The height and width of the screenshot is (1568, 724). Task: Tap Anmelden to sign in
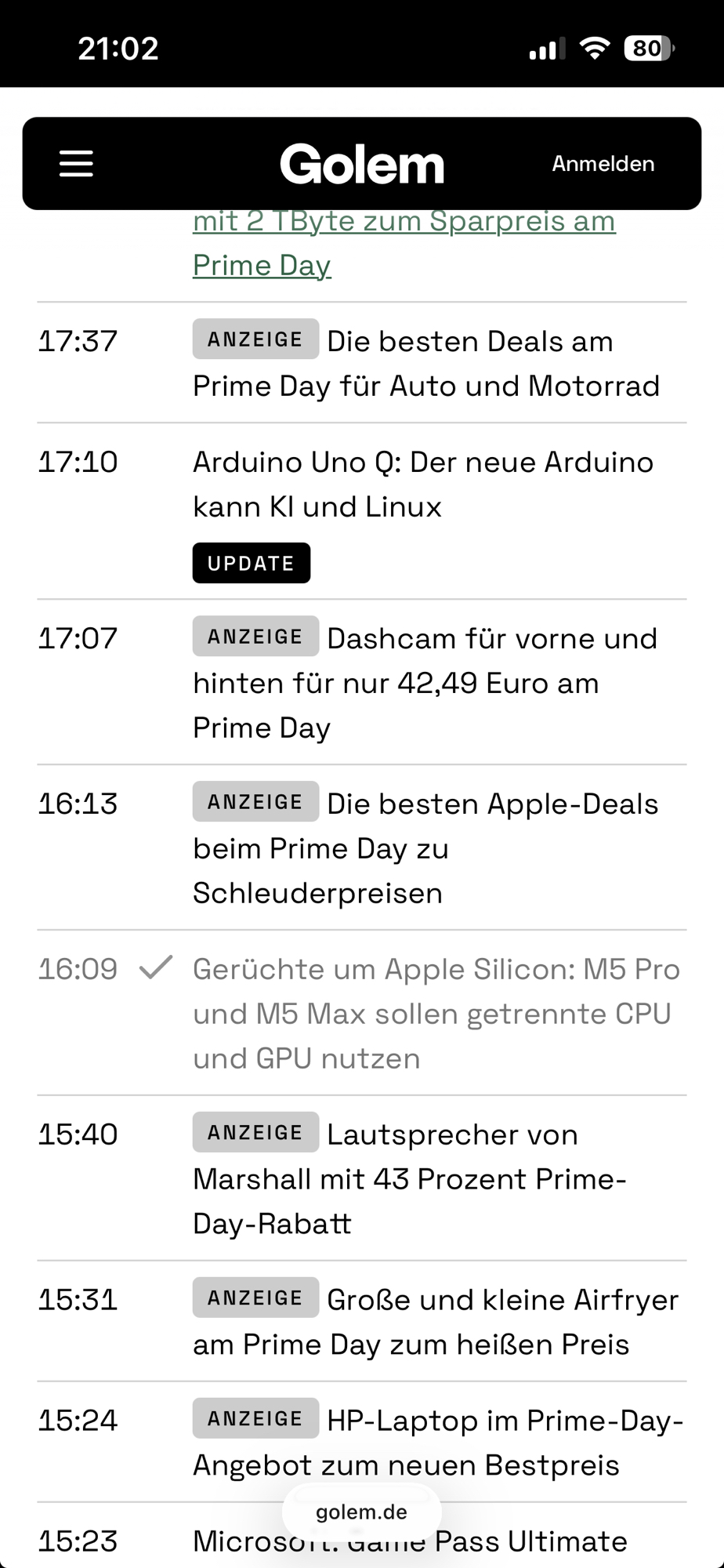(x=603, y=164)
